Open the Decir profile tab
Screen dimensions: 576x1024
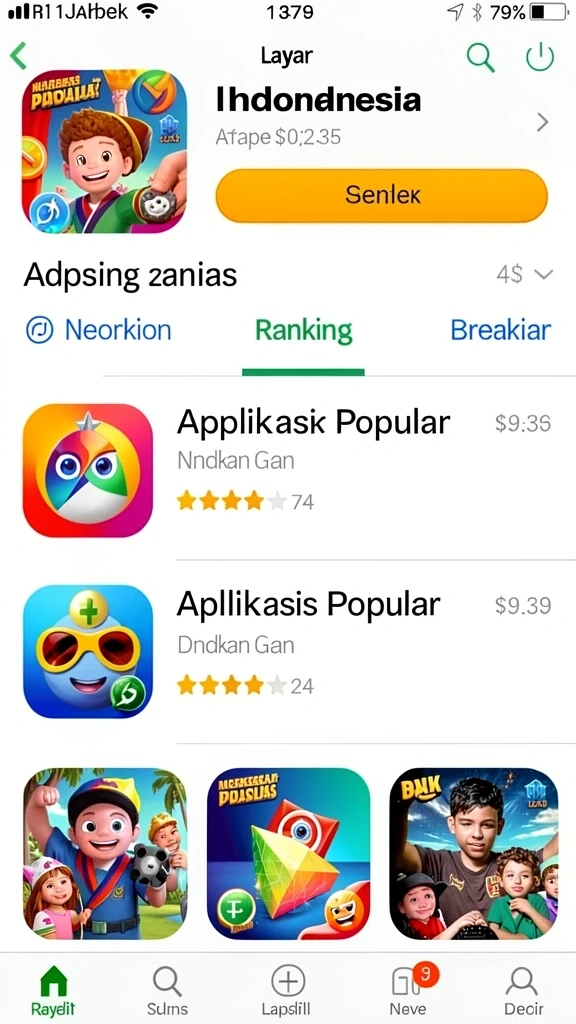[524, 991]
